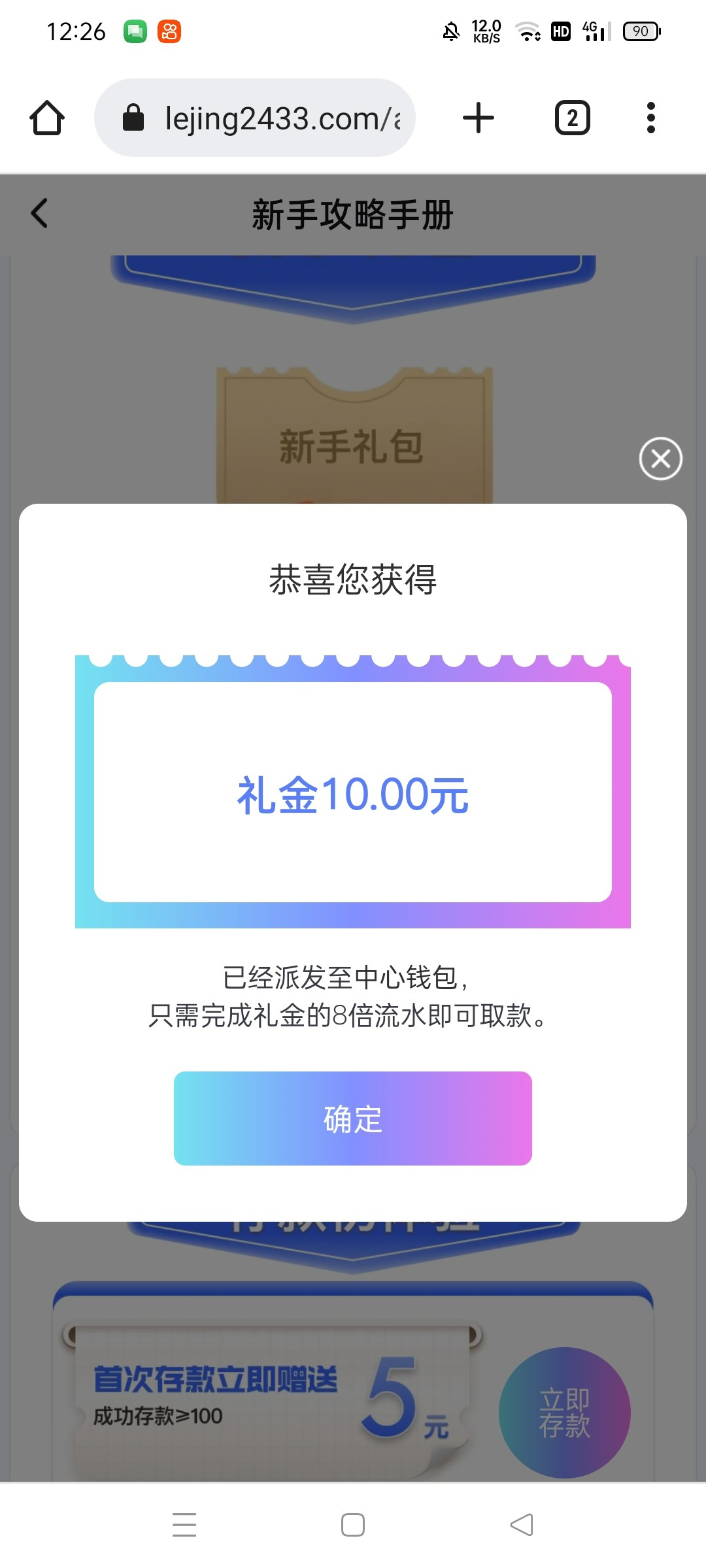
Task: View the open tabs switcher
Action: 572,118
